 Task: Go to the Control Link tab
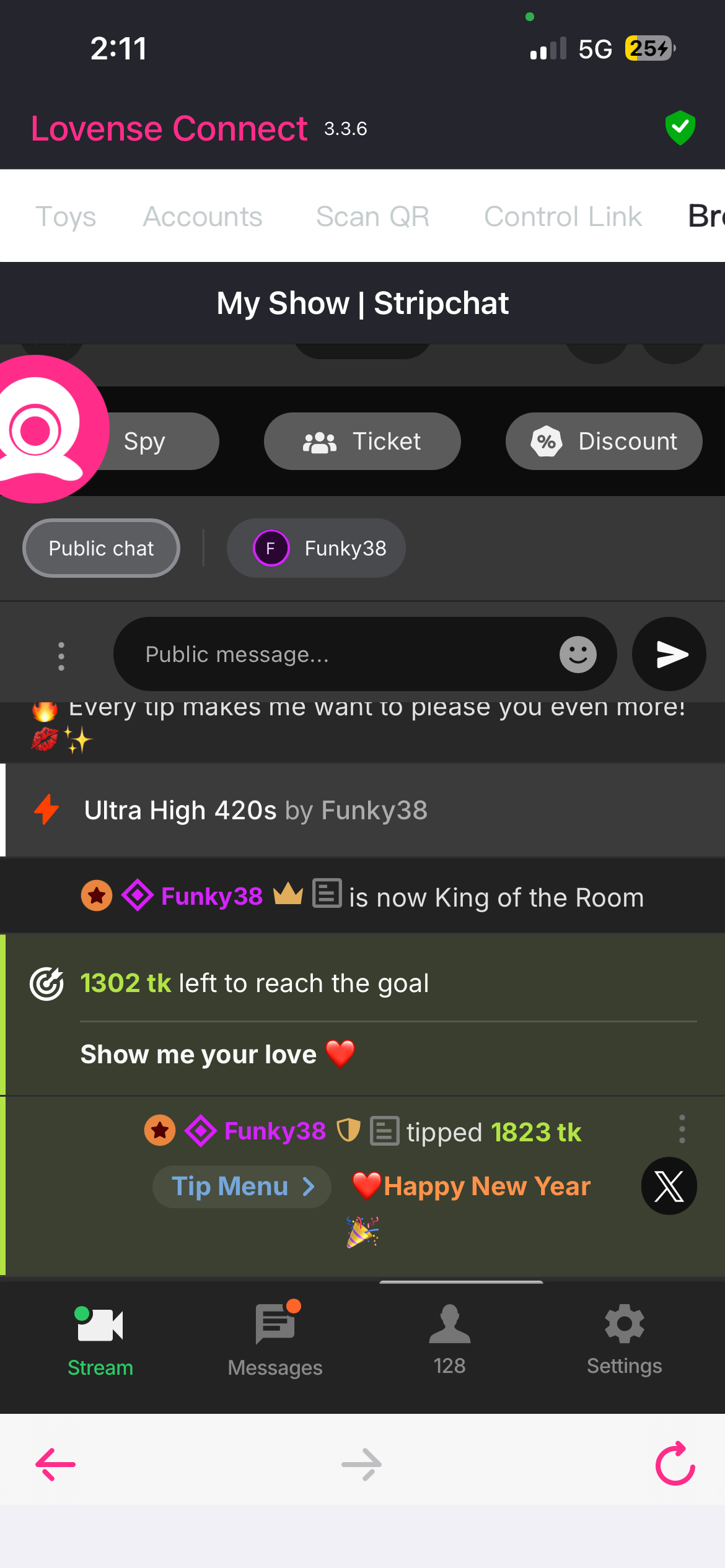tap(563, 217)
